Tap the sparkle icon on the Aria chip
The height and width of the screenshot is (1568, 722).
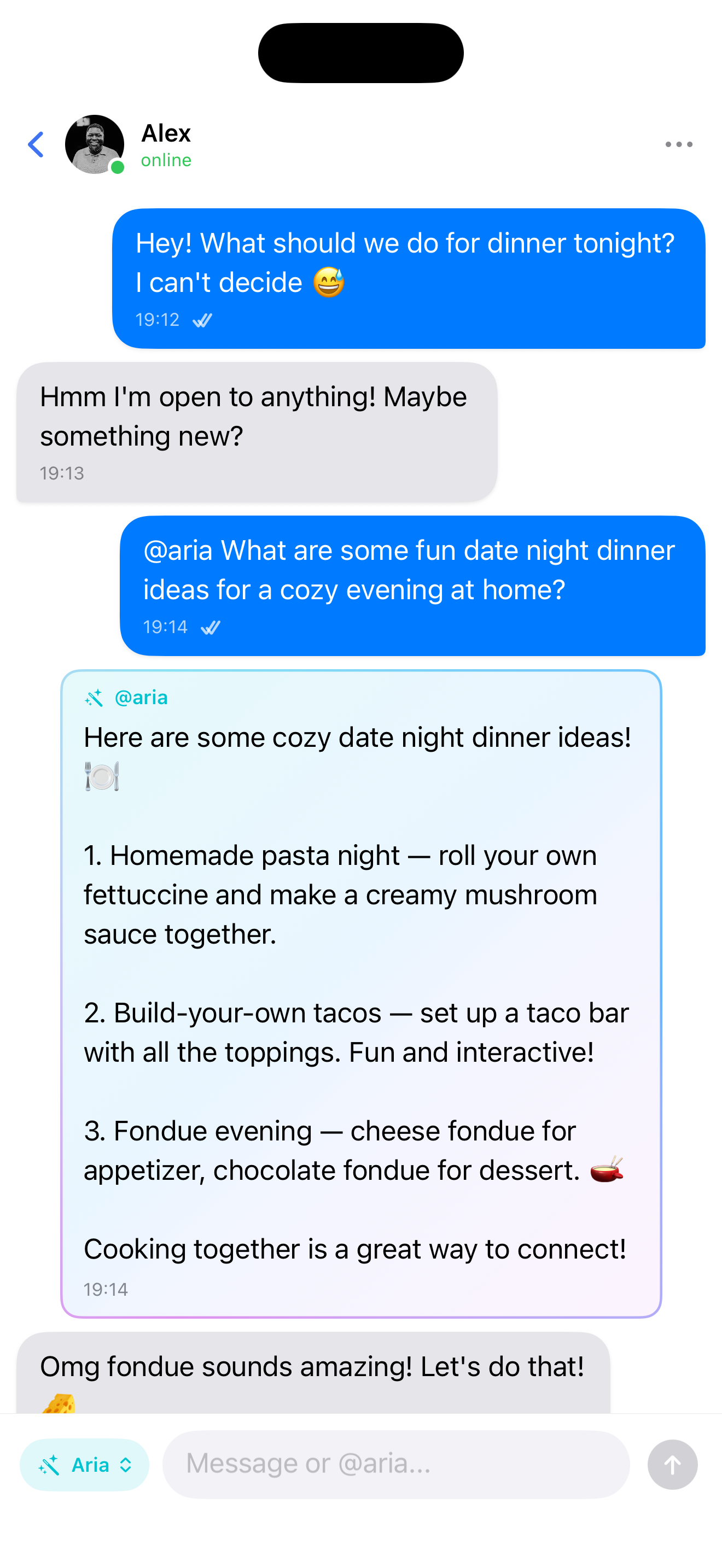click(x=50, y=1465)
